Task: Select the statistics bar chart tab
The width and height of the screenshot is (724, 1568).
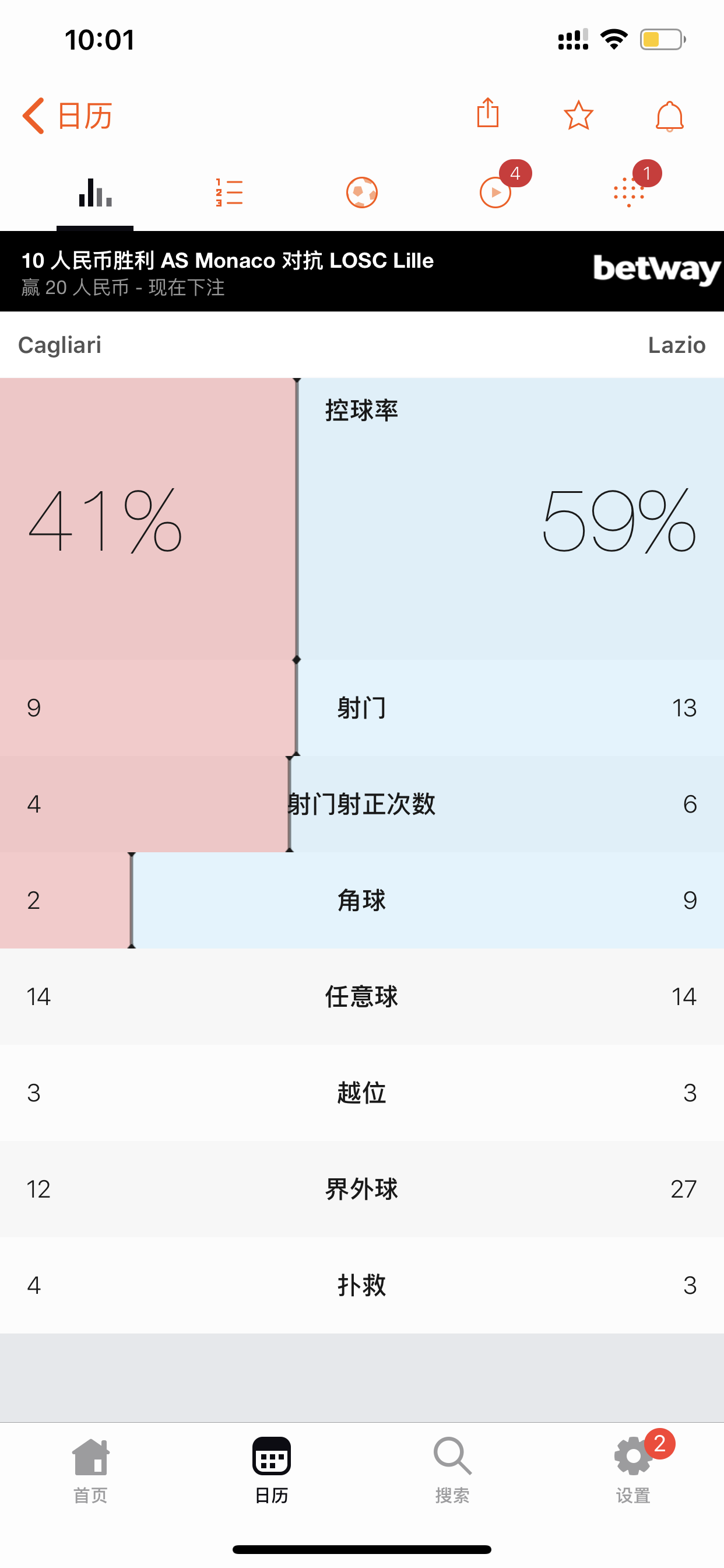Action: (x=95, y=193)
